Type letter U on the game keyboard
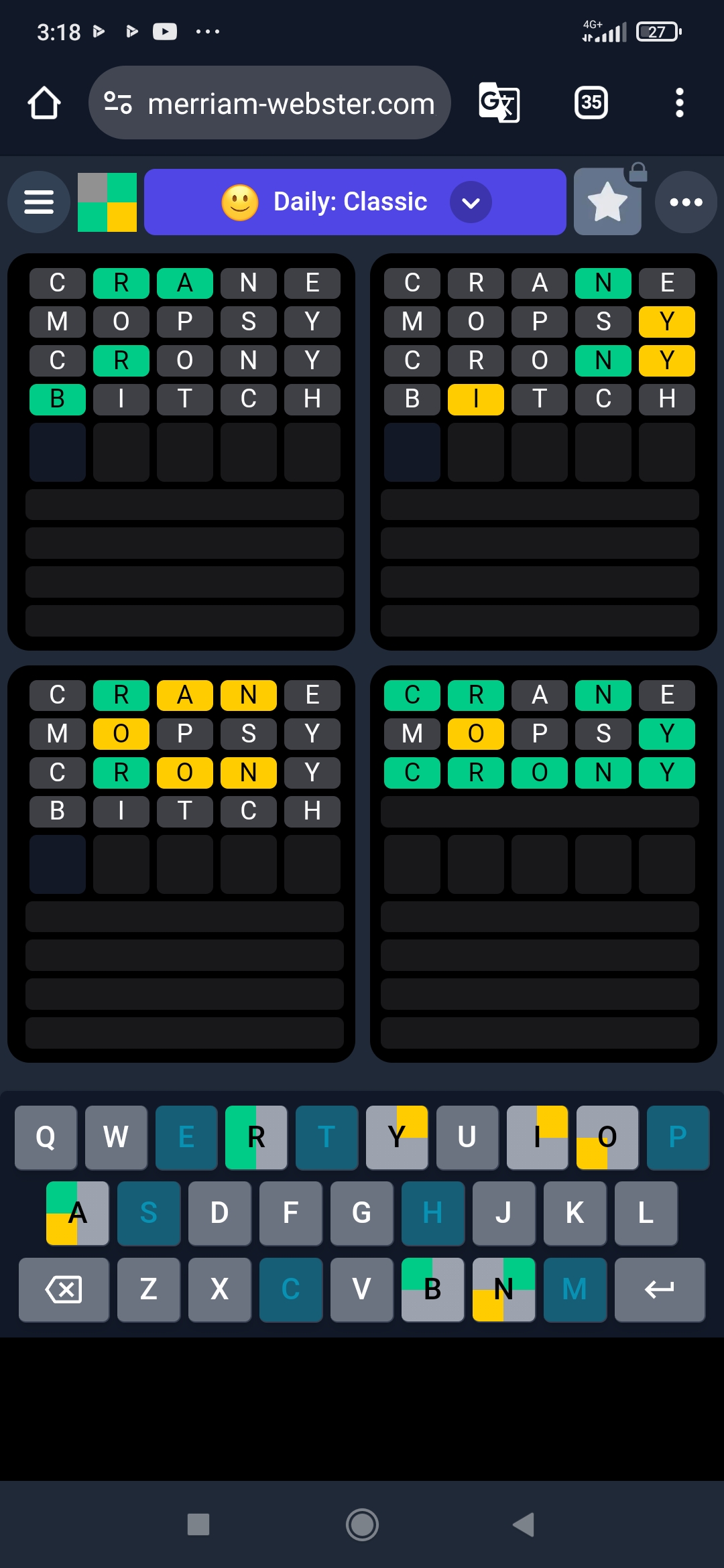This screenshot has width=724, height=1568. pos(467,1137)
